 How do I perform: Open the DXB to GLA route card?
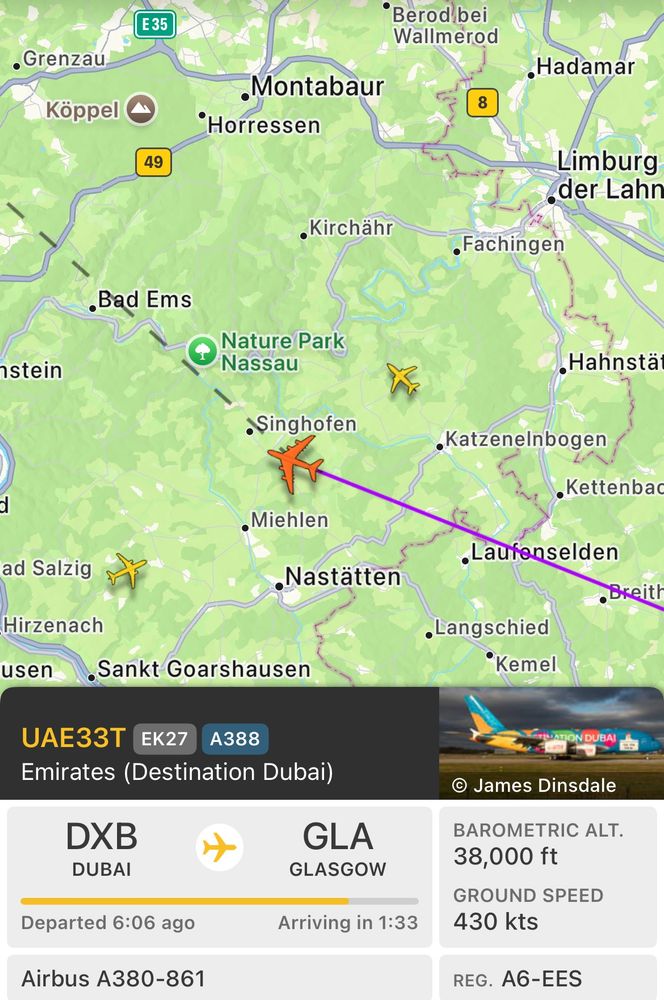(x=219, y=876)
